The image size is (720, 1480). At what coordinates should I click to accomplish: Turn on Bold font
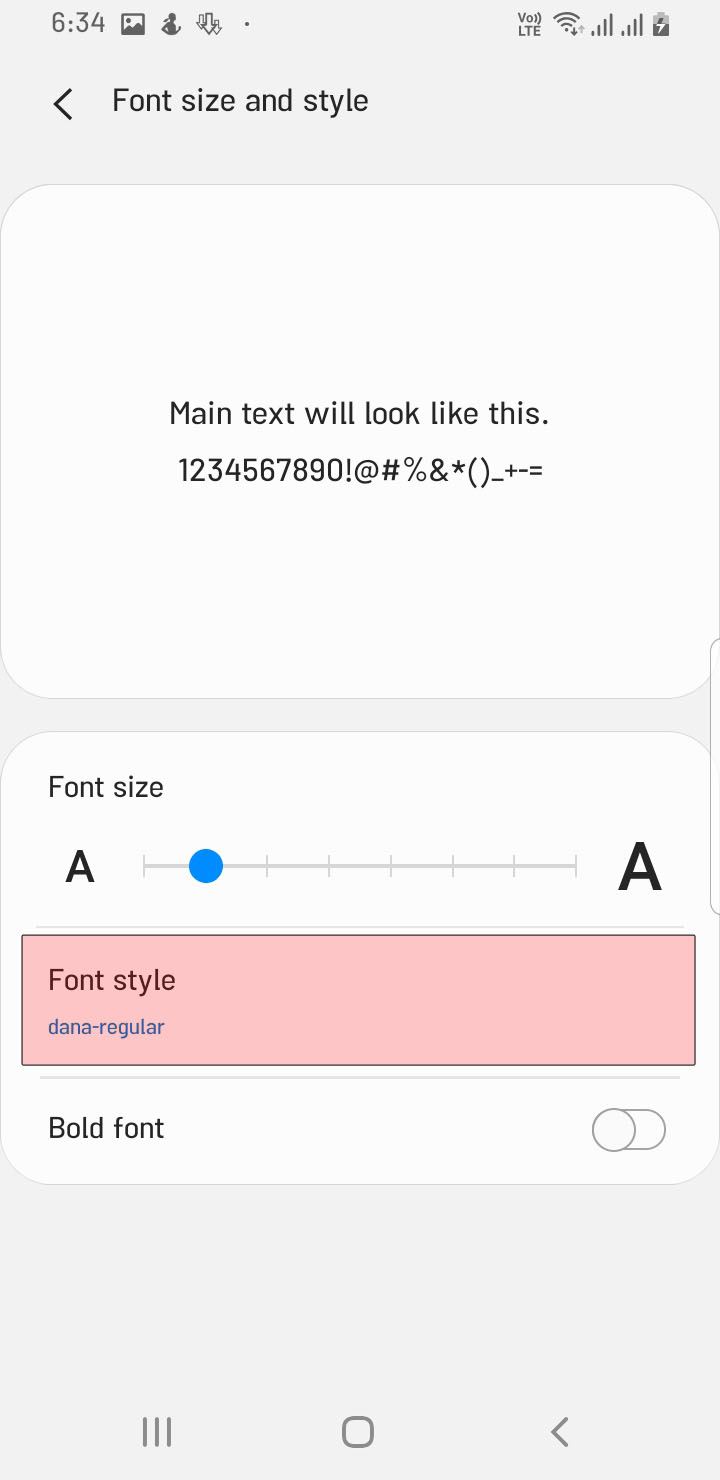click(628, 1130)
